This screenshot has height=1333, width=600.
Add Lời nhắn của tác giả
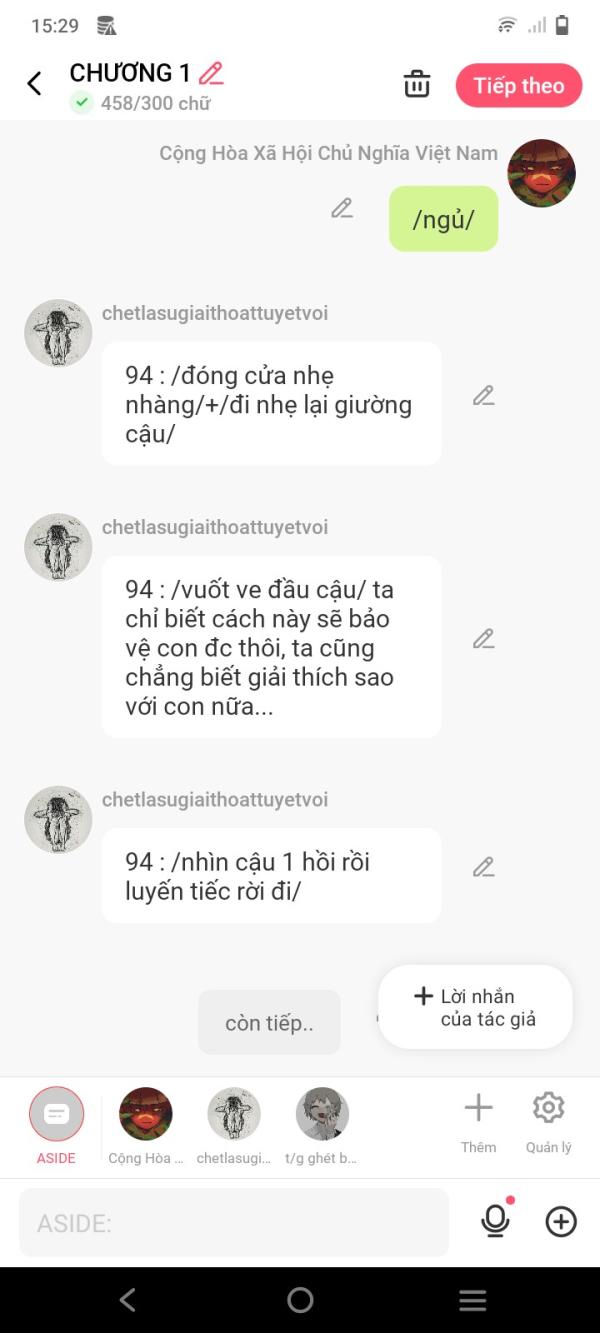pos(476,1007)
